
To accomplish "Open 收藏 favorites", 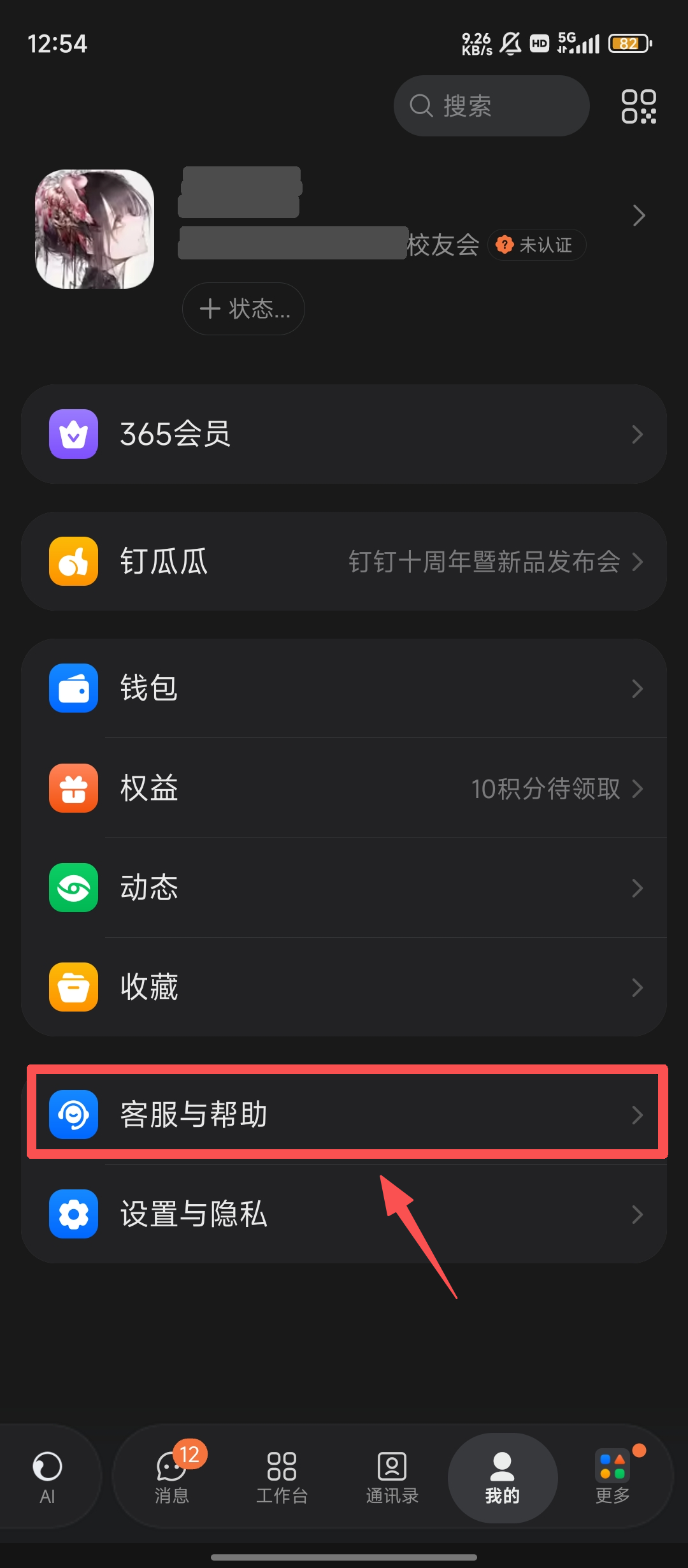I will pos(344,987).
